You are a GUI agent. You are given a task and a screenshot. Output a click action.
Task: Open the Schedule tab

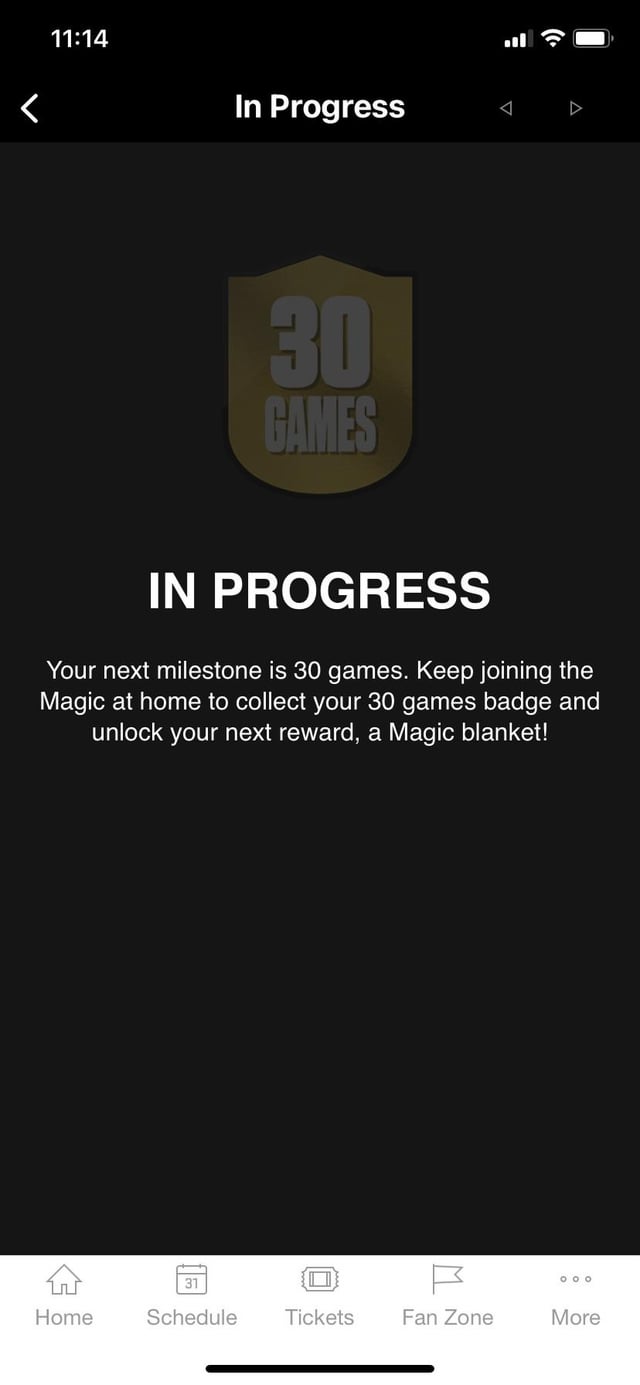coord(191,1295)
